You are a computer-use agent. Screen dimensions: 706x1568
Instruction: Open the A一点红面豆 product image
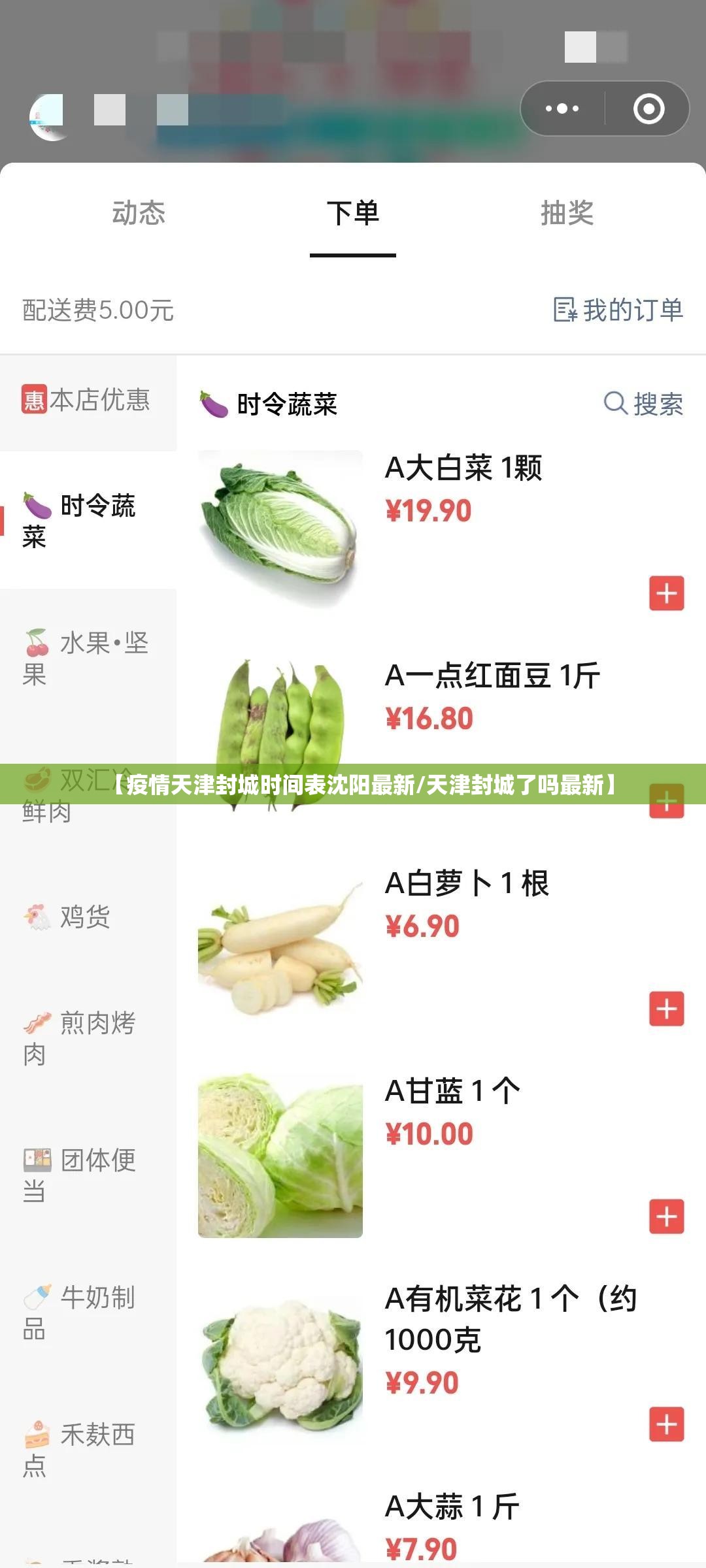click(280, 719)
